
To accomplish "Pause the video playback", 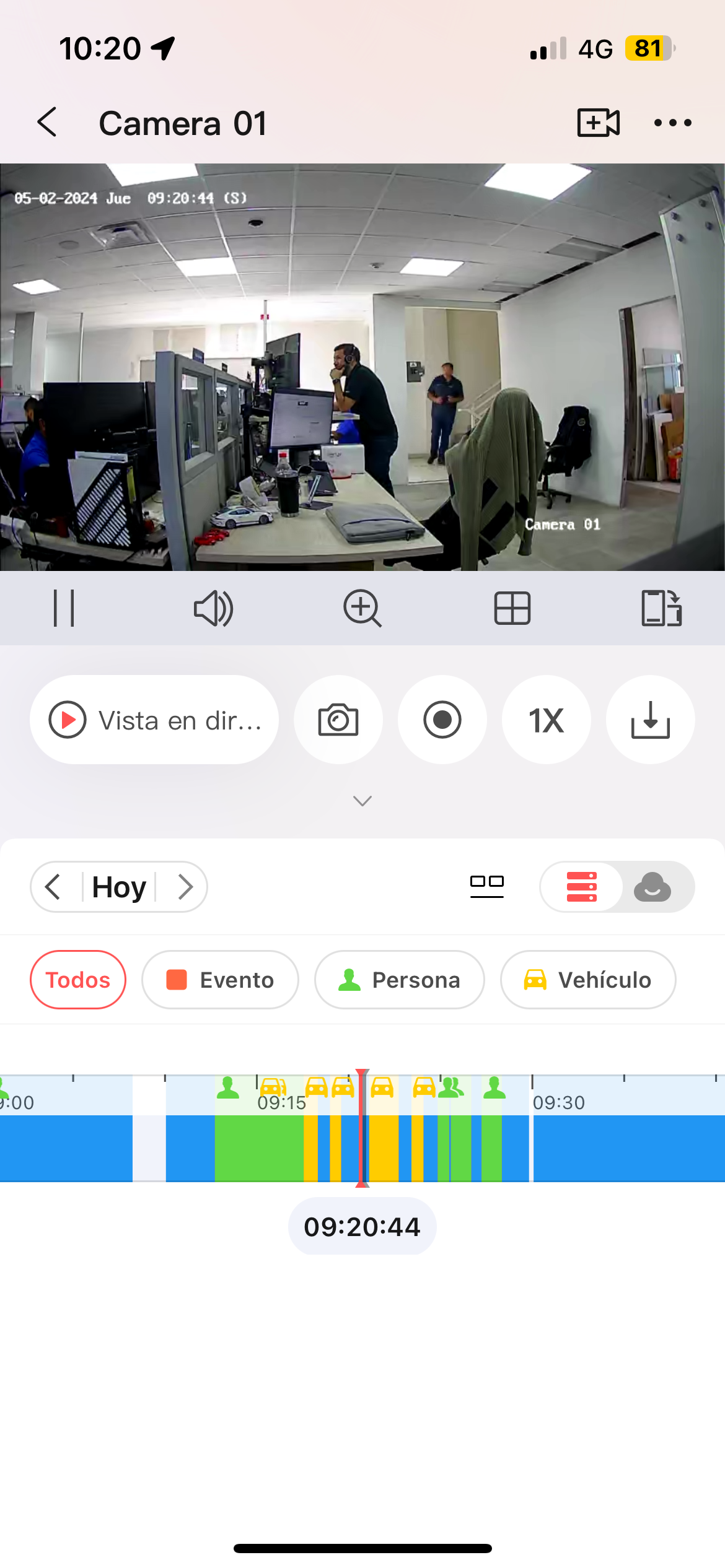I will coord(64,608).
